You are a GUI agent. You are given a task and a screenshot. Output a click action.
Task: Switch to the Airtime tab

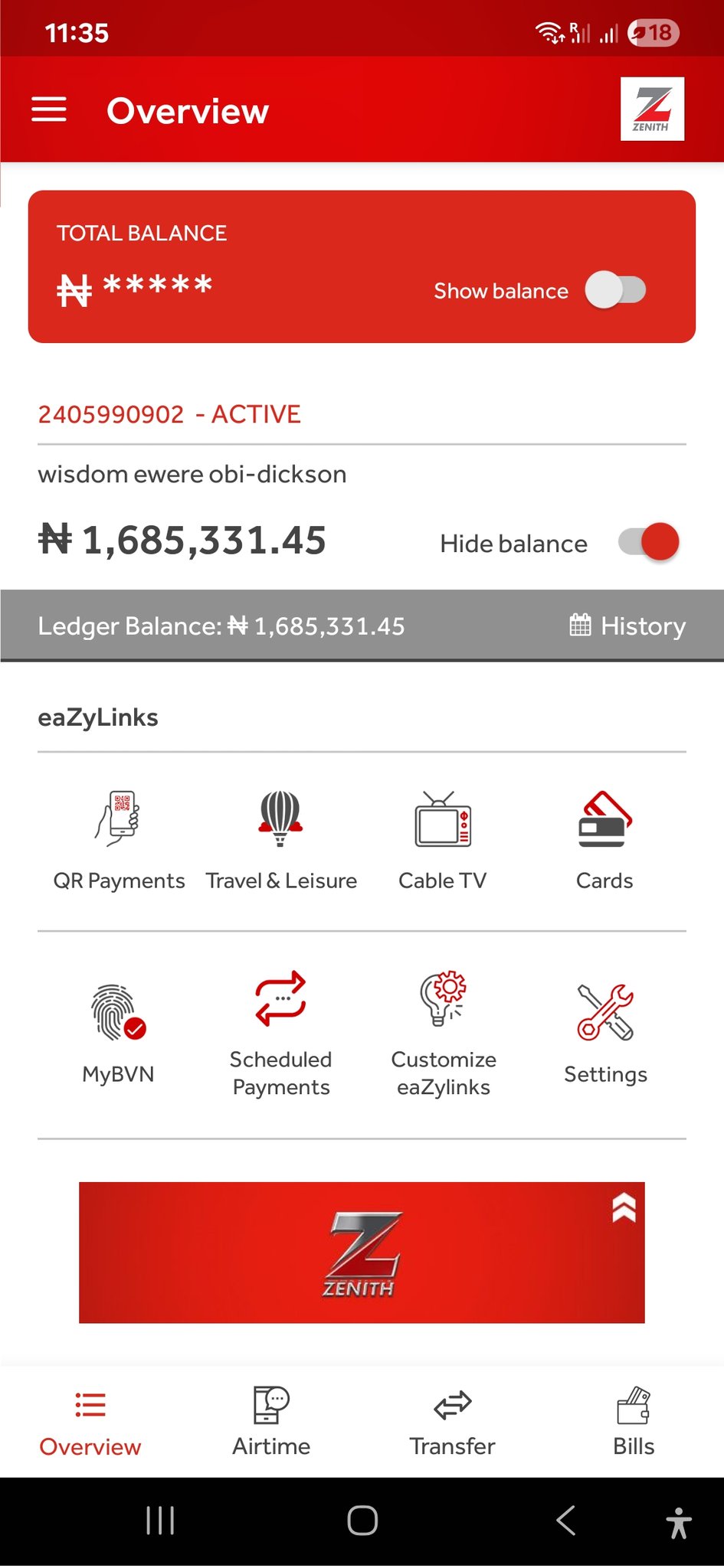(x=271, y=1421)
